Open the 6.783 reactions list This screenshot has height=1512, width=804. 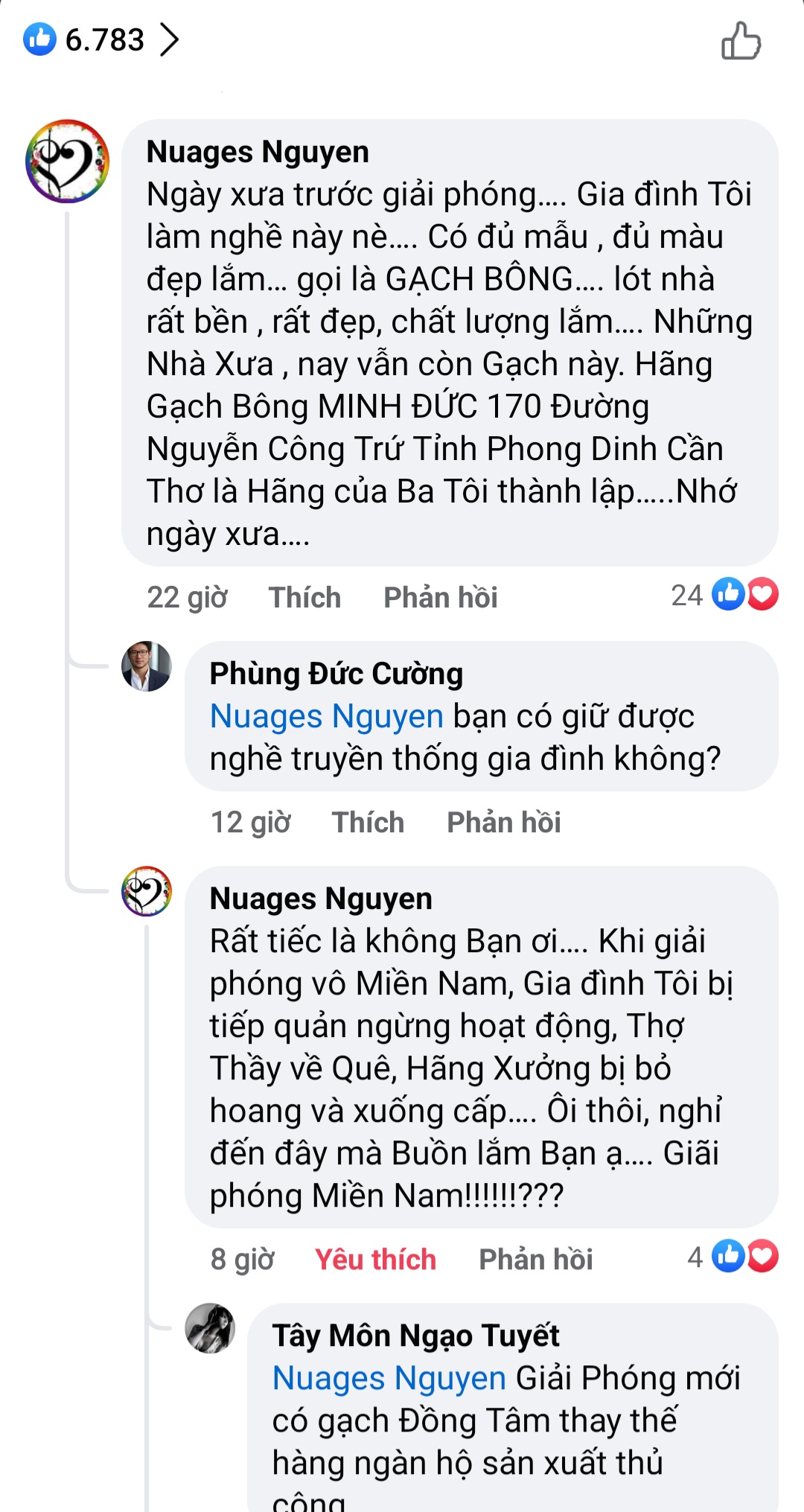click(103, 40)
